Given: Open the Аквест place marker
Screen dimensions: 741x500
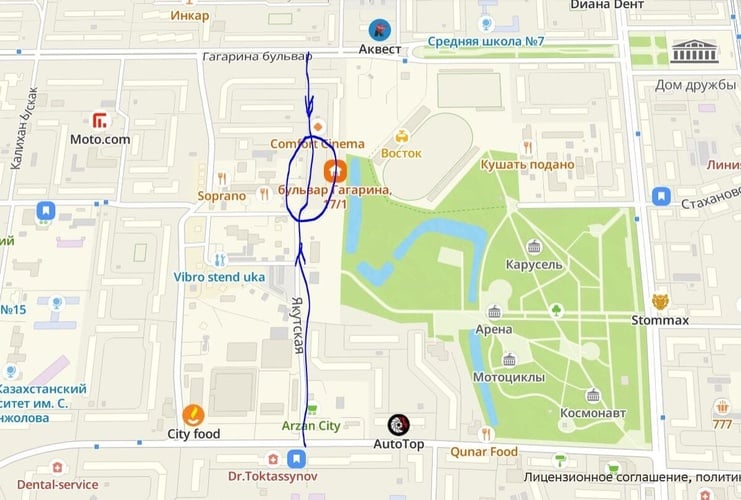Looking at the screenshot, I should point(379,28).
